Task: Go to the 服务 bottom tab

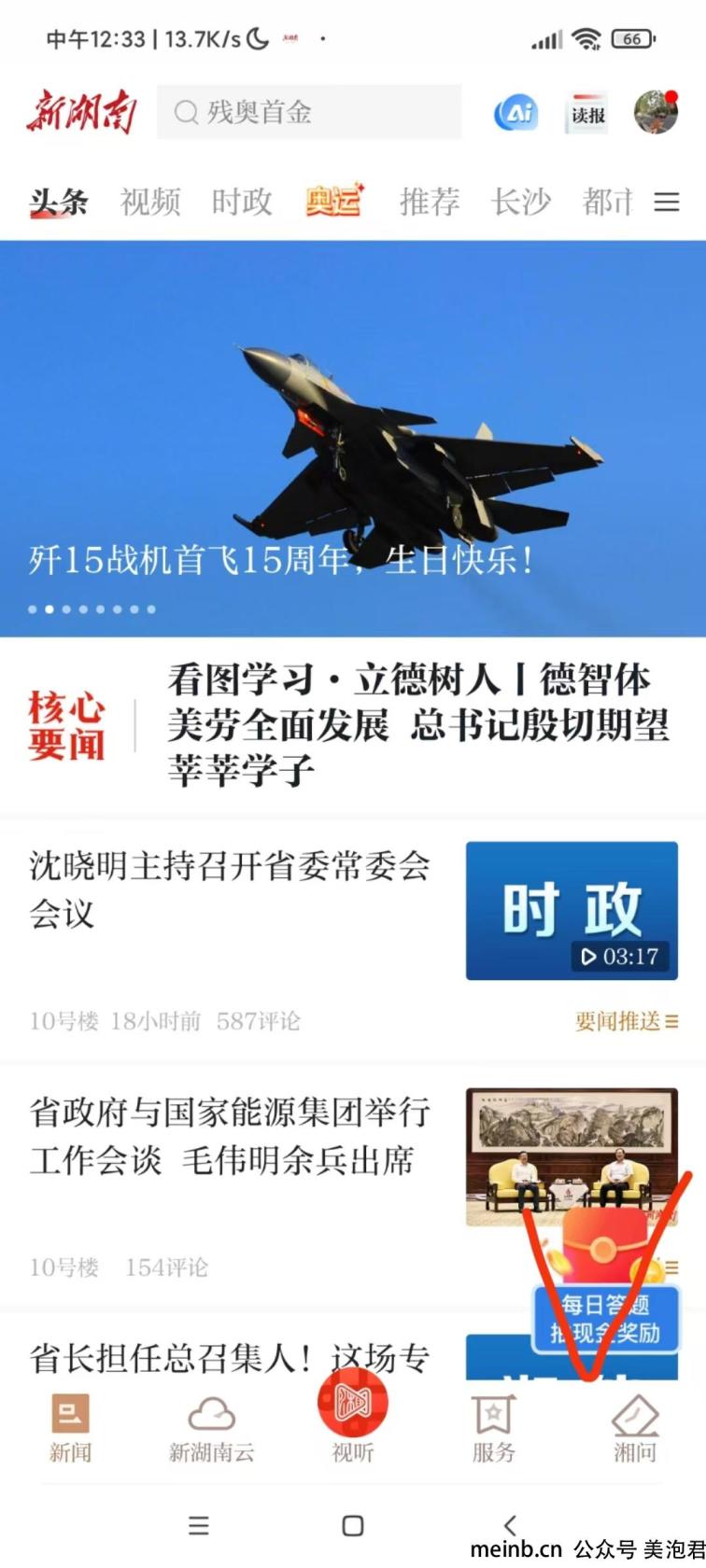Action: click(493, 1428)
